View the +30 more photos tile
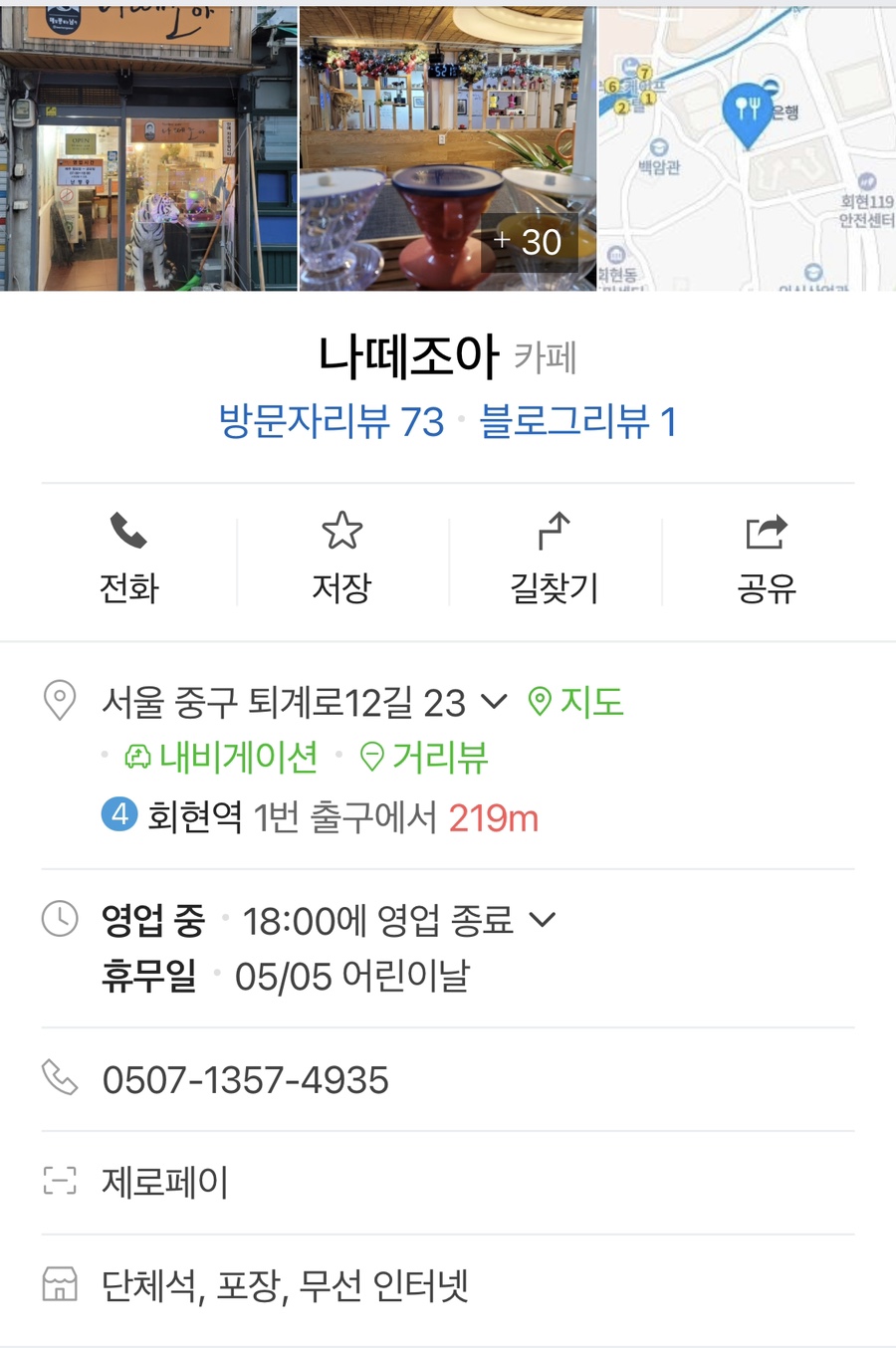Screen dimensions: 896x1348 point(448,147)
